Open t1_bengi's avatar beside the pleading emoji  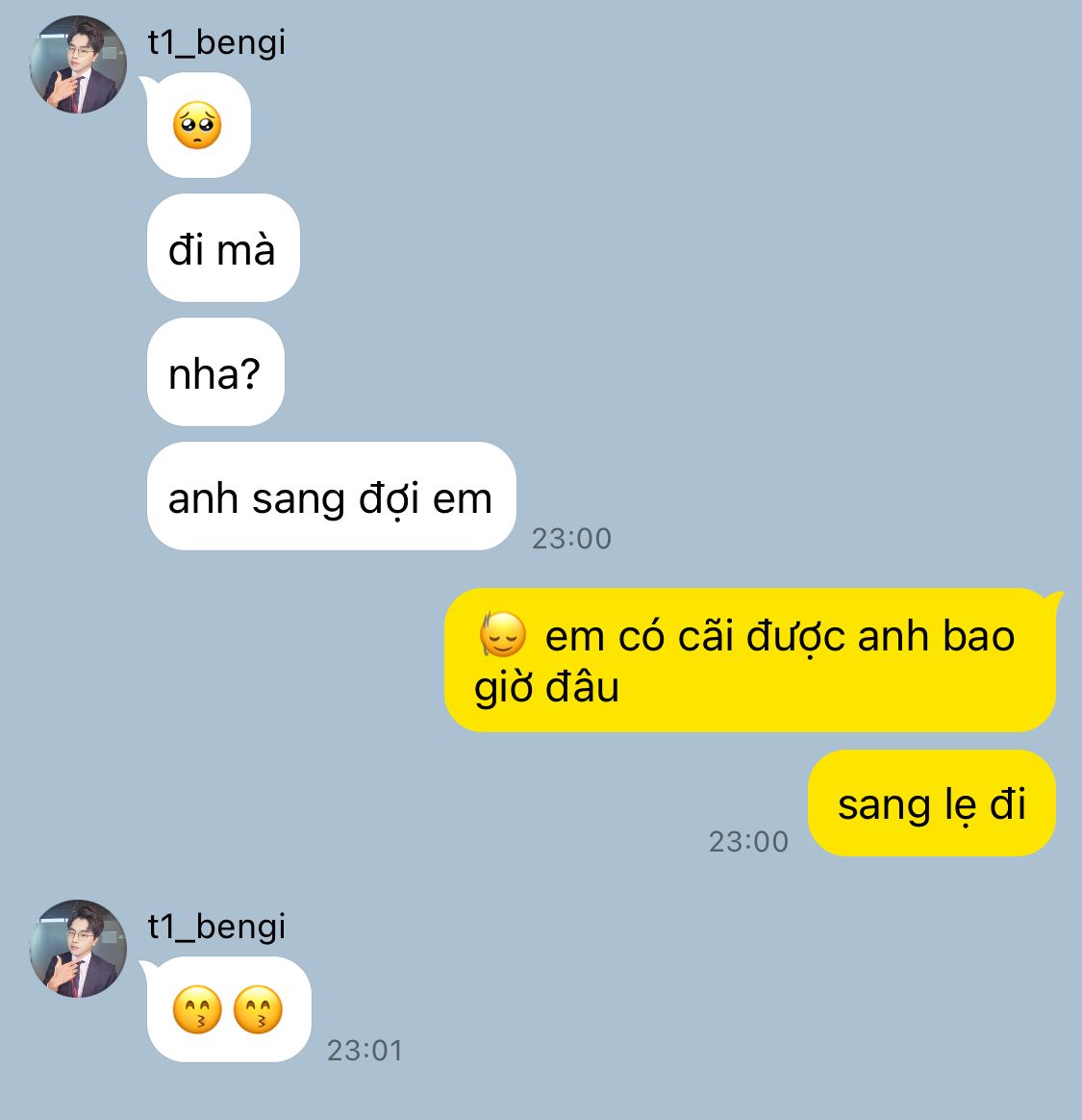pyautogui.click(x=78, y=64)
